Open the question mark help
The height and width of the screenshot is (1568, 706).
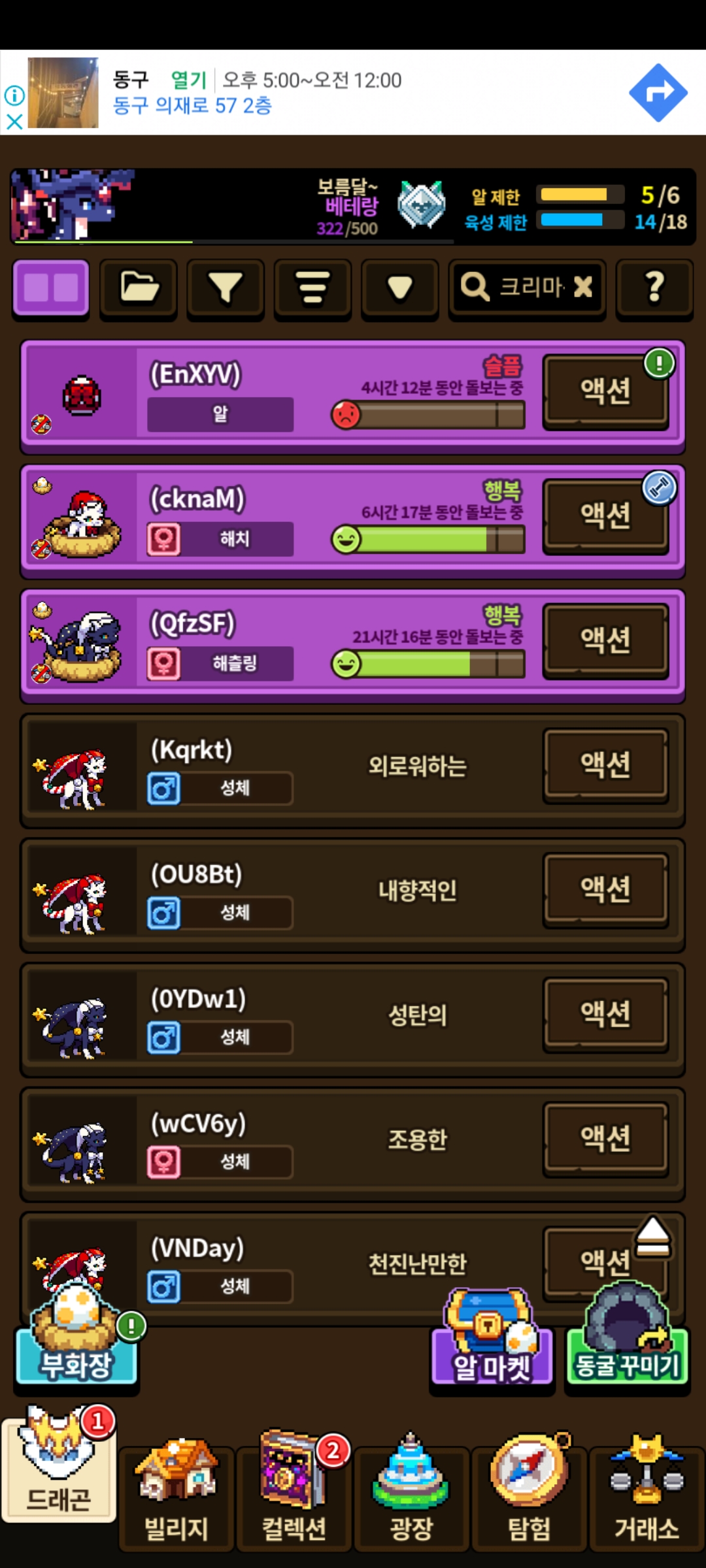[x=654, y=288]
